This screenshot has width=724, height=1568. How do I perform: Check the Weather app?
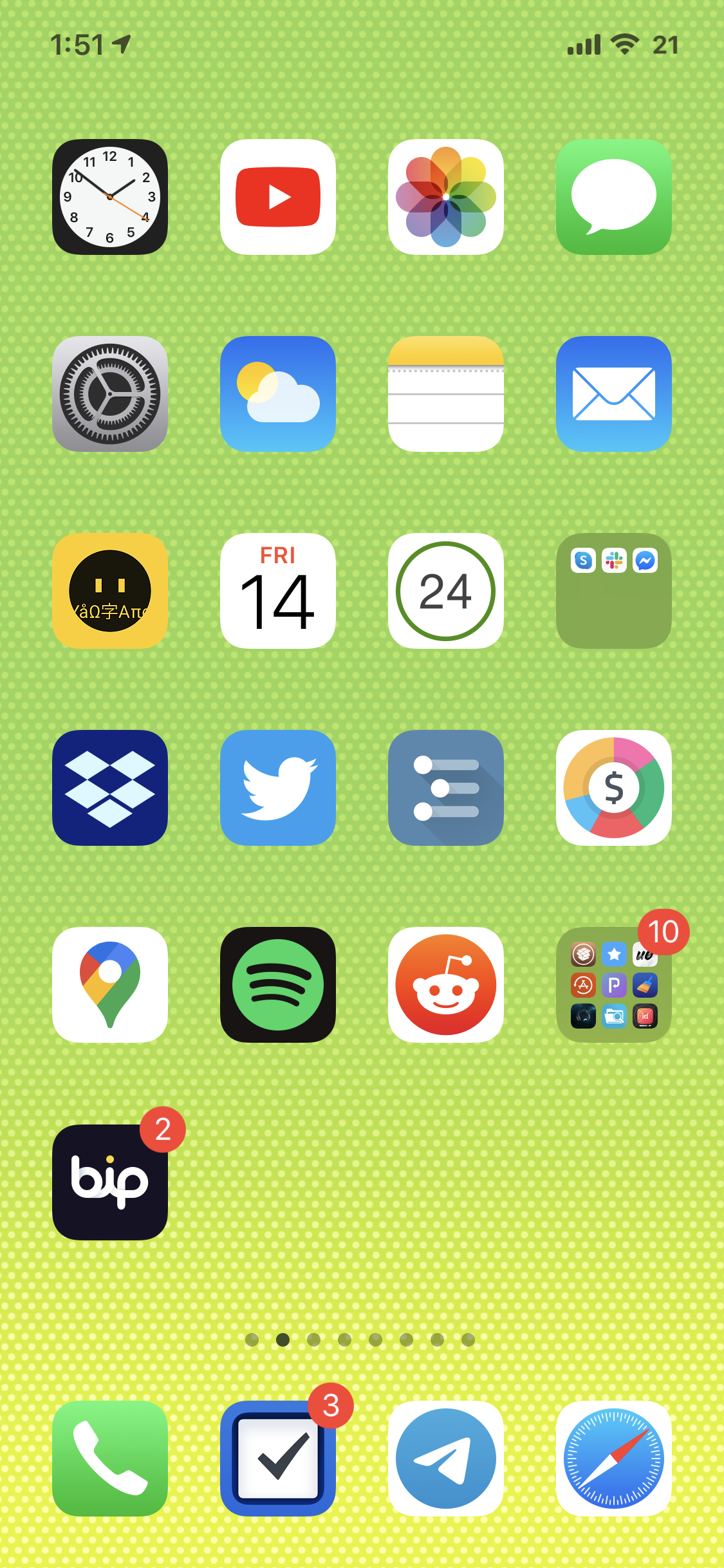[x=278, y=394]
